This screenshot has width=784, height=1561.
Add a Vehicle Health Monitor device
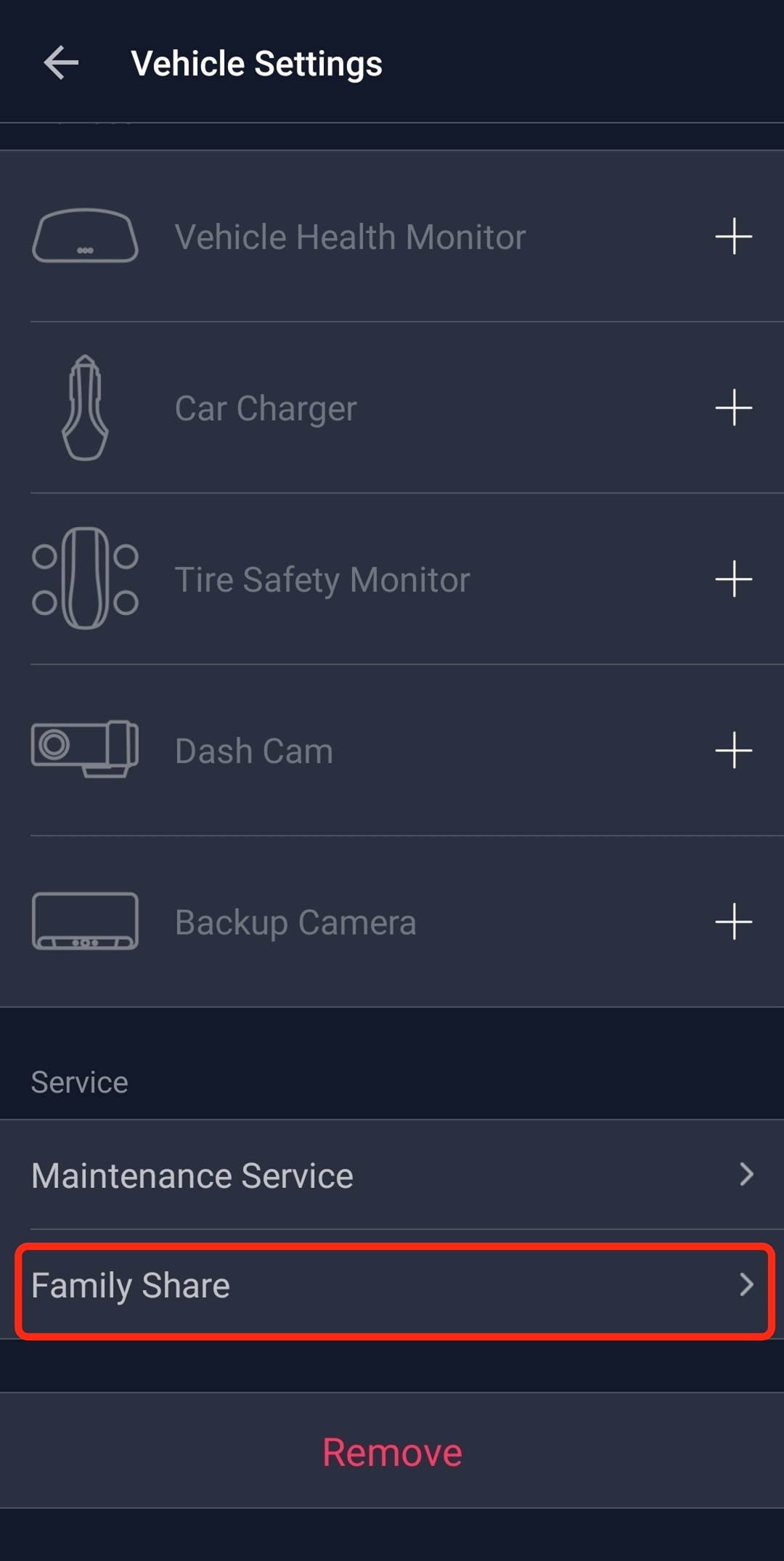coord(733,236)
